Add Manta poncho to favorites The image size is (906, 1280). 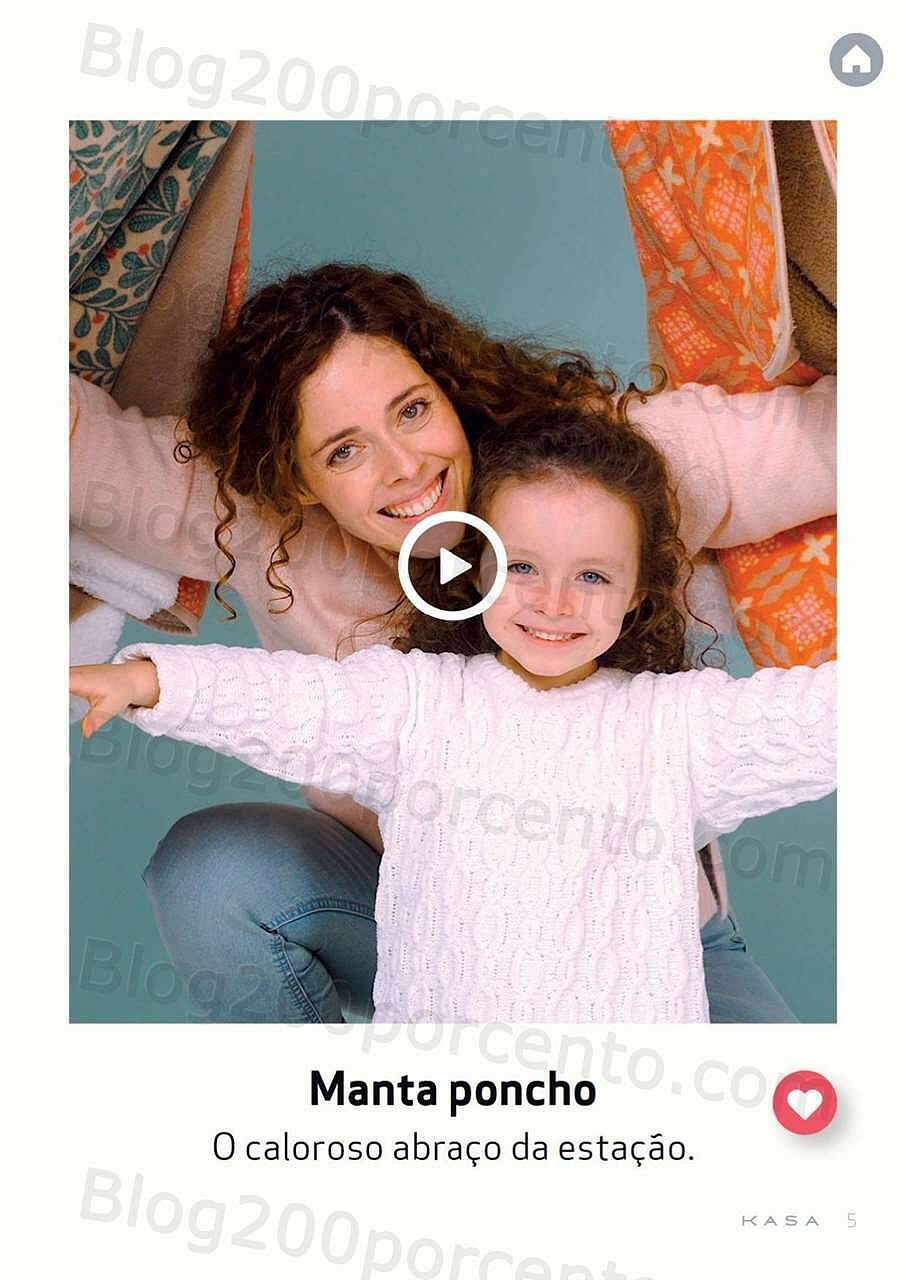tap(804, 1103)
